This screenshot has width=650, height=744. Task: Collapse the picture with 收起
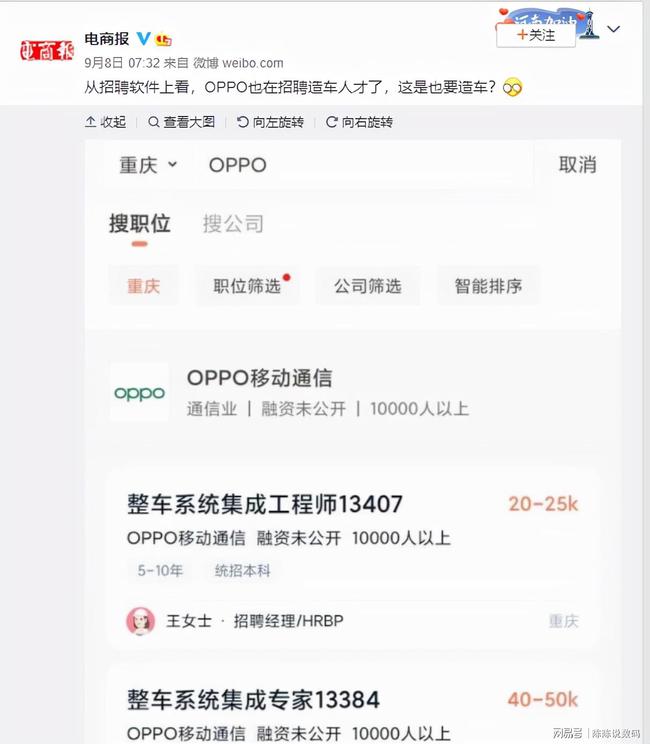tap(105, 122)
